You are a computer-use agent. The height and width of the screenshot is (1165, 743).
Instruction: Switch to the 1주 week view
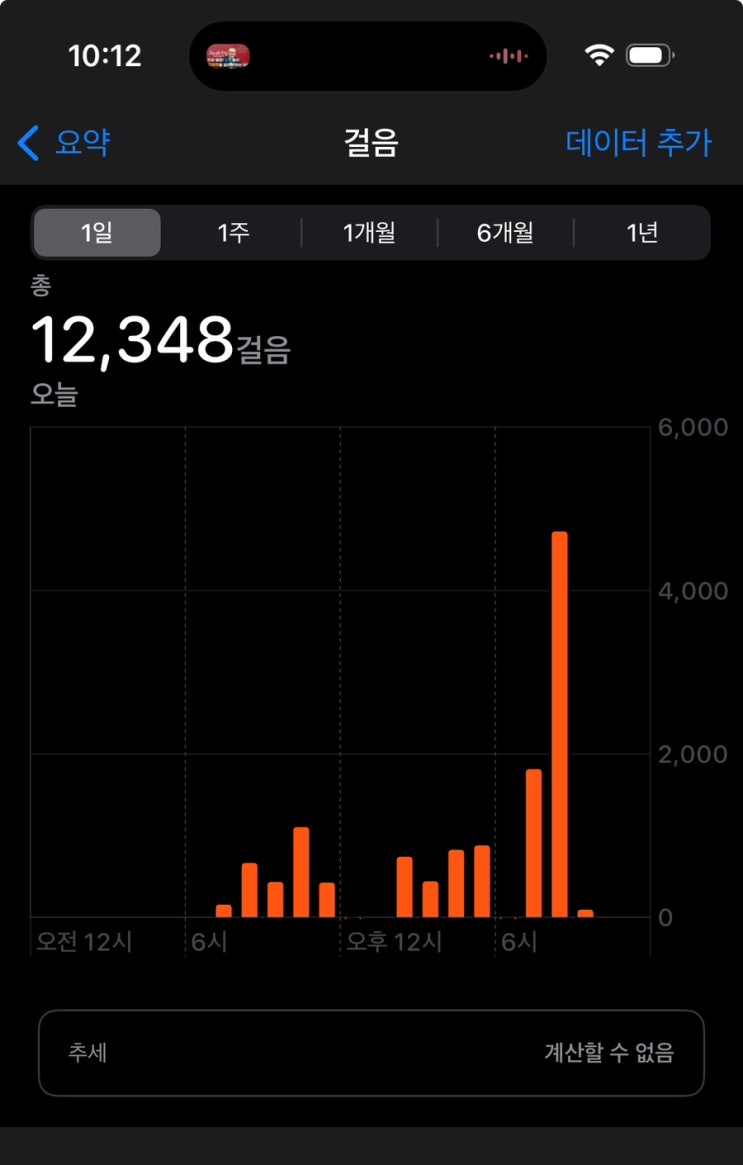point(233,233)
